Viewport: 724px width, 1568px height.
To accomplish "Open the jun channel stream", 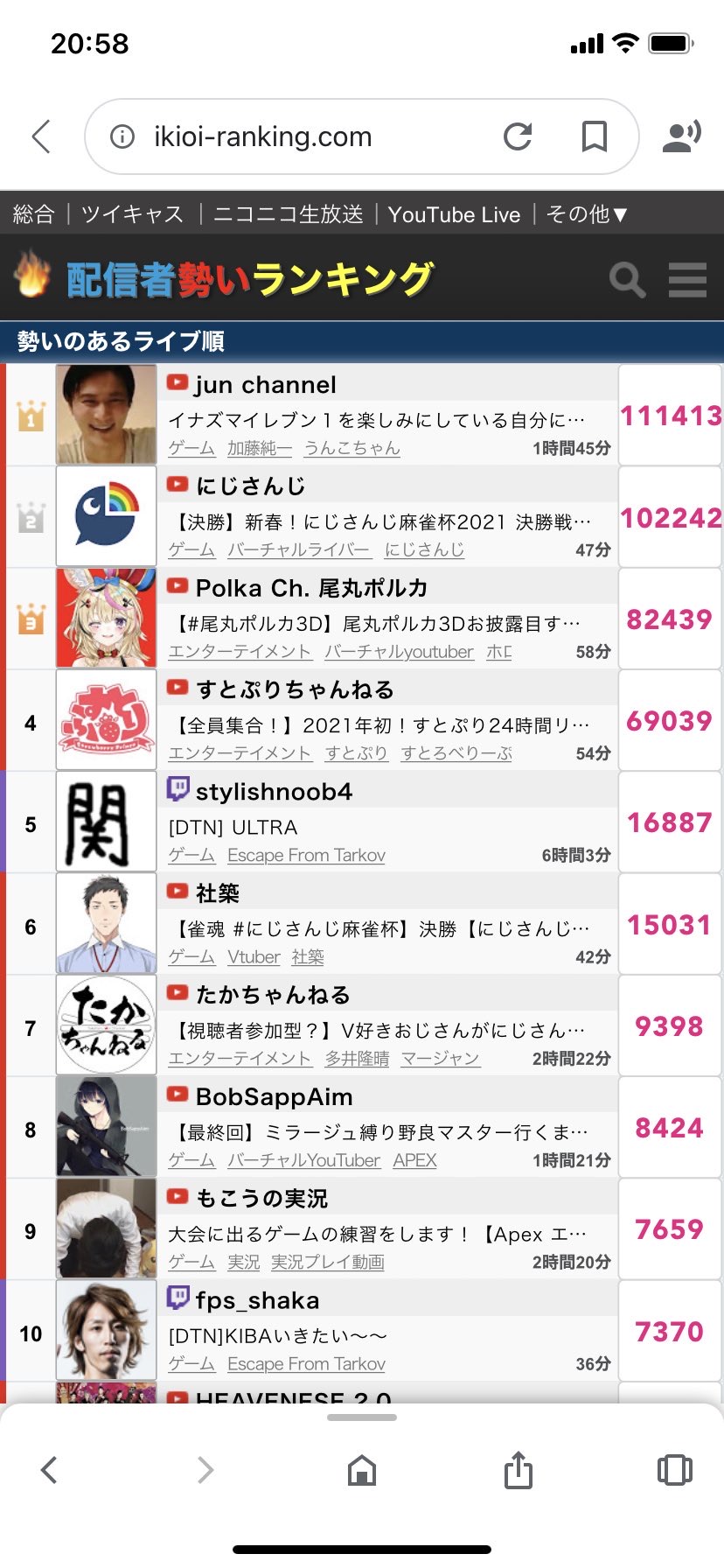I will tap(266, 385).
